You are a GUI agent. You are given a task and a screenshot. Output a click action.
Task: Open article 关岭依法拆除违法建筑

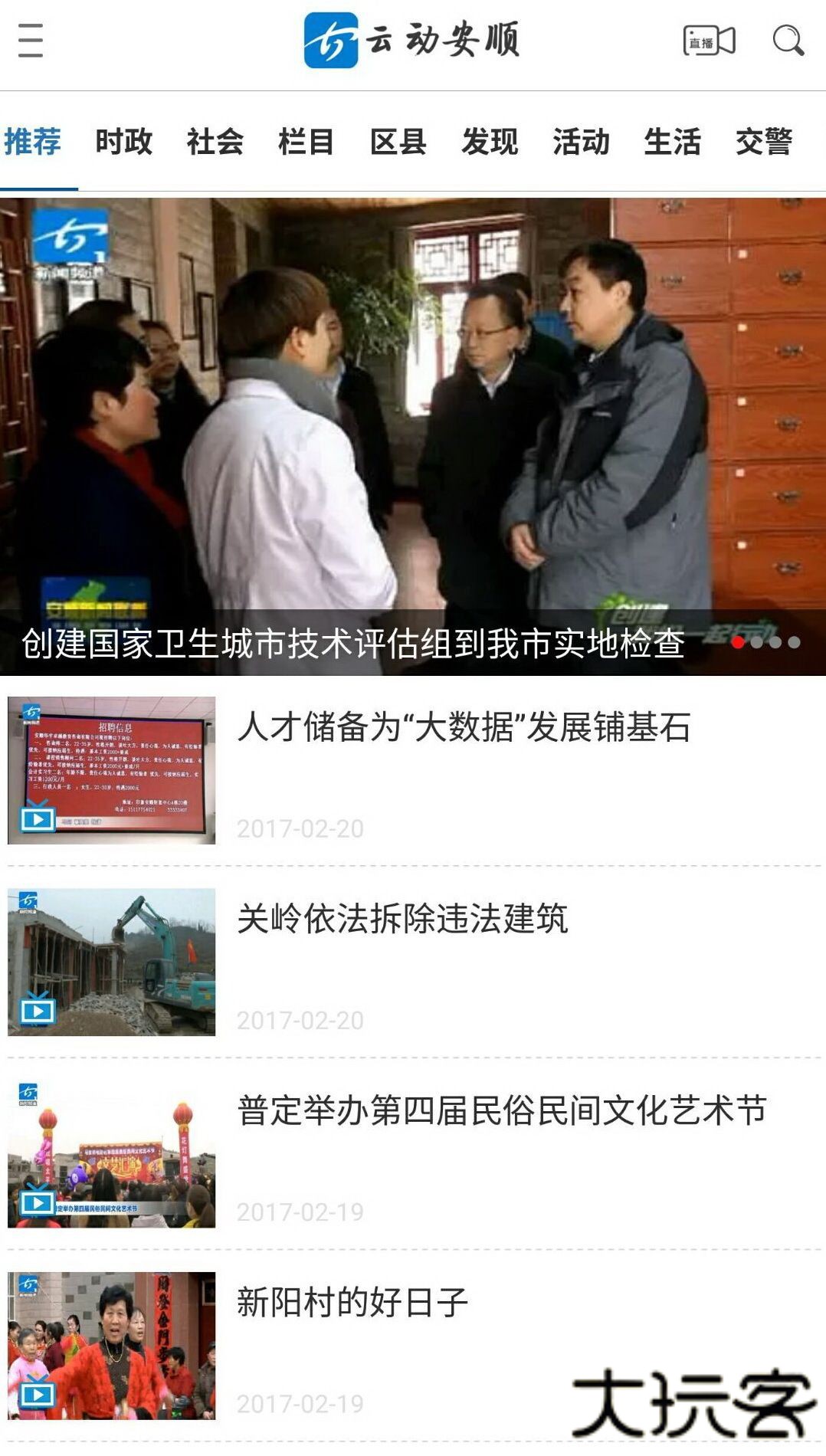[402, 918]
